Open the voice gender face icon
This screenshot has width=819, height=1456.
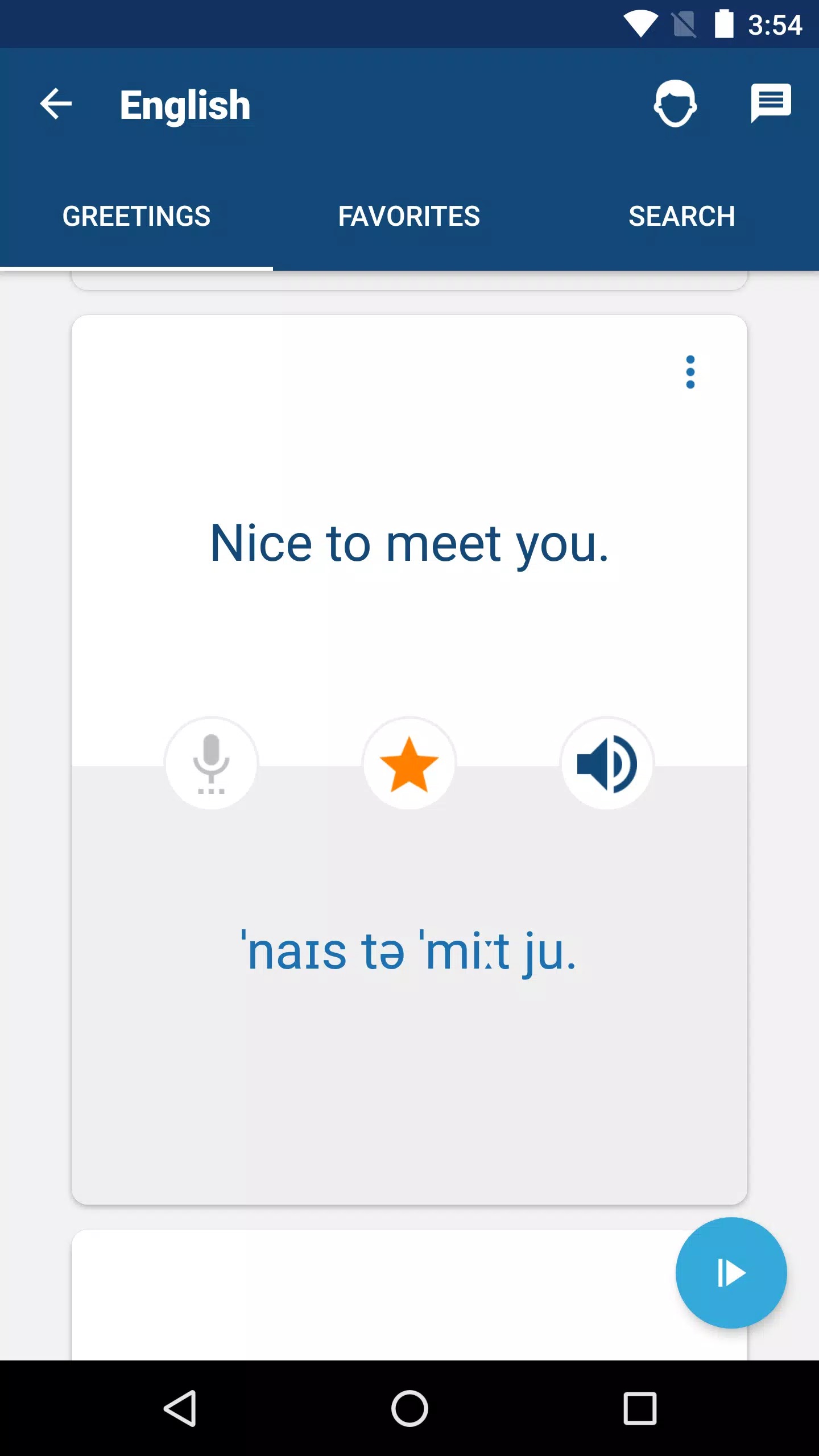point(675,104)
